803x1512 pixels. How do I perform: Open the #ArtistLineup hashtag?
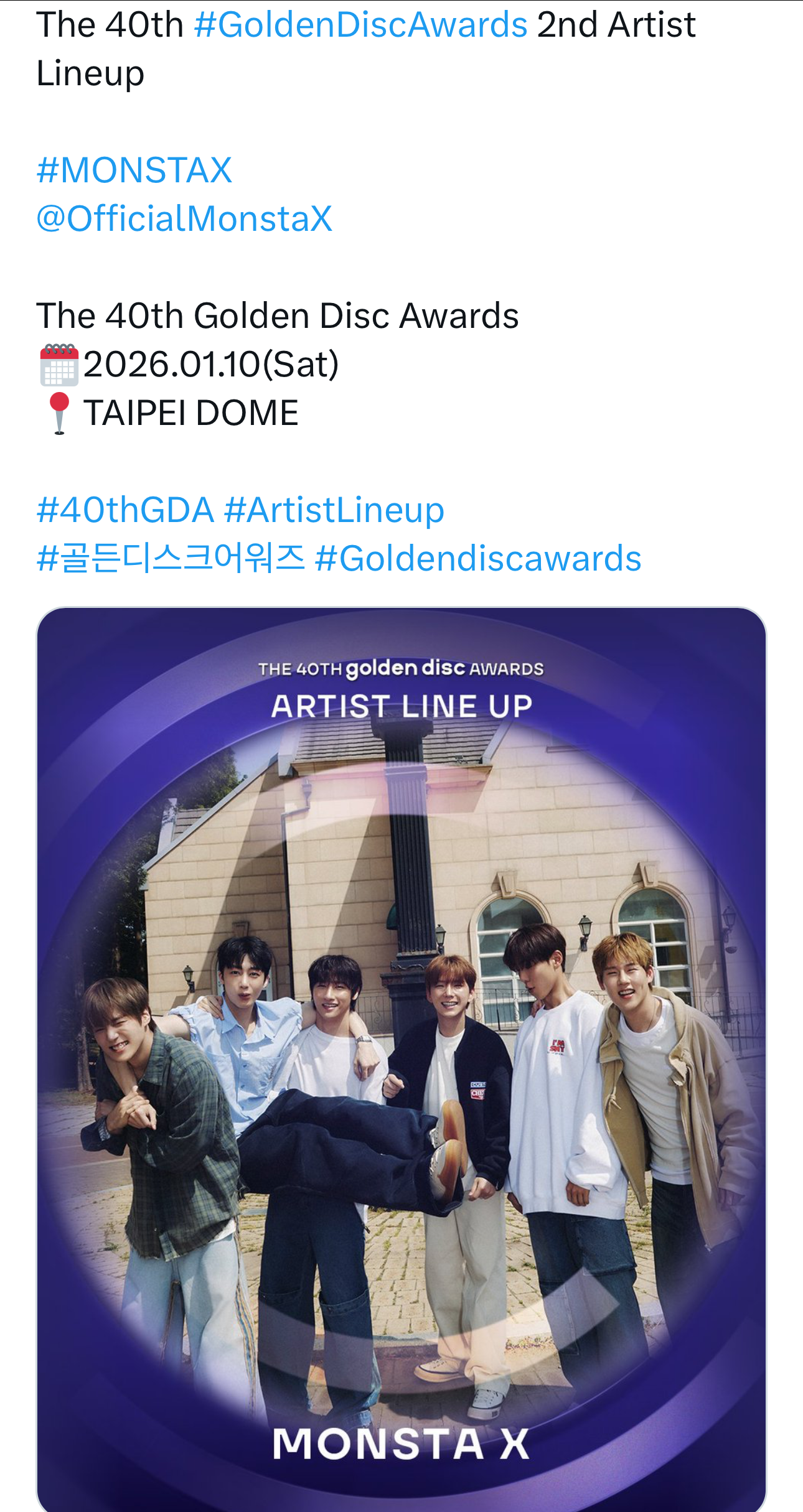click(x=334, y=510)
